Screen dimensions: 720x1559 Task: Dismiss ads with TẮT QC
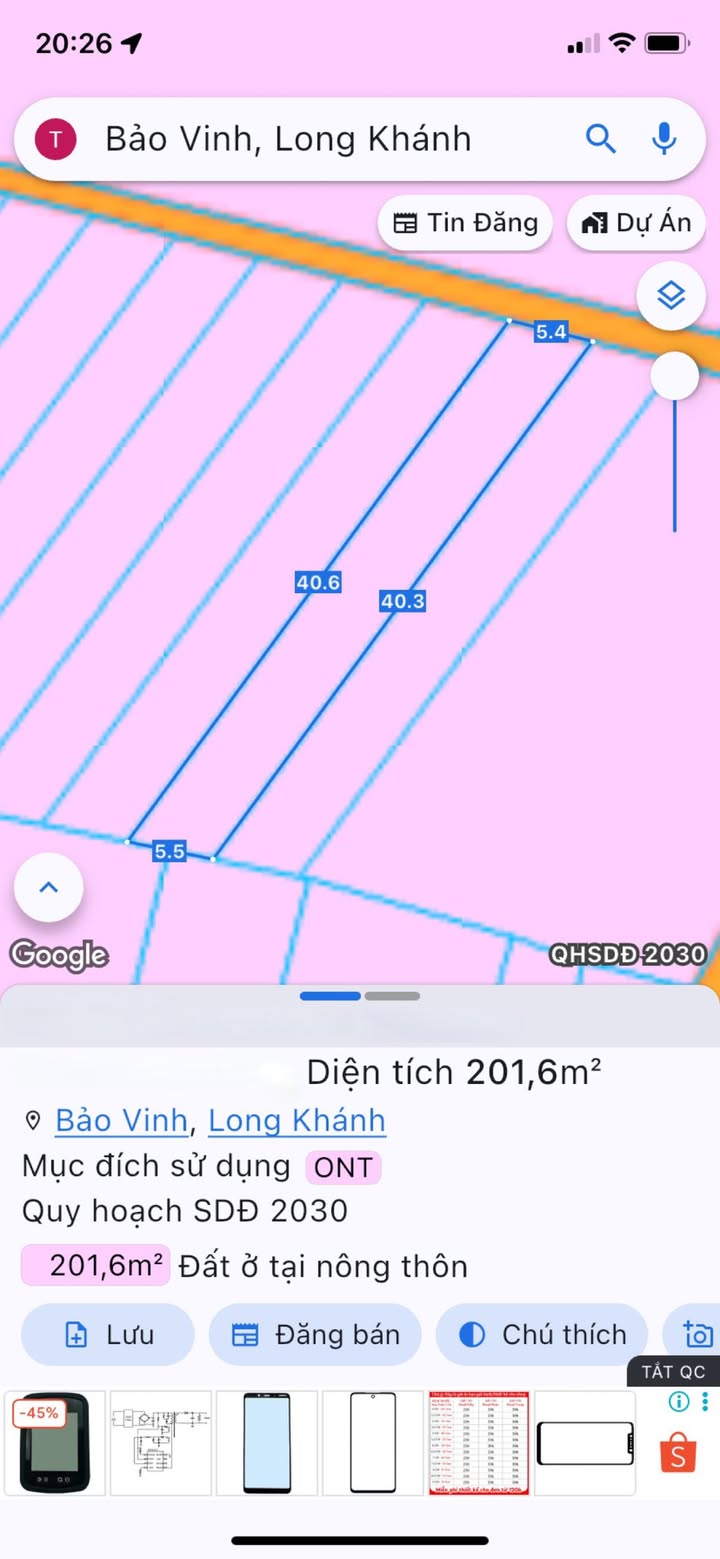pos(673,1371)
